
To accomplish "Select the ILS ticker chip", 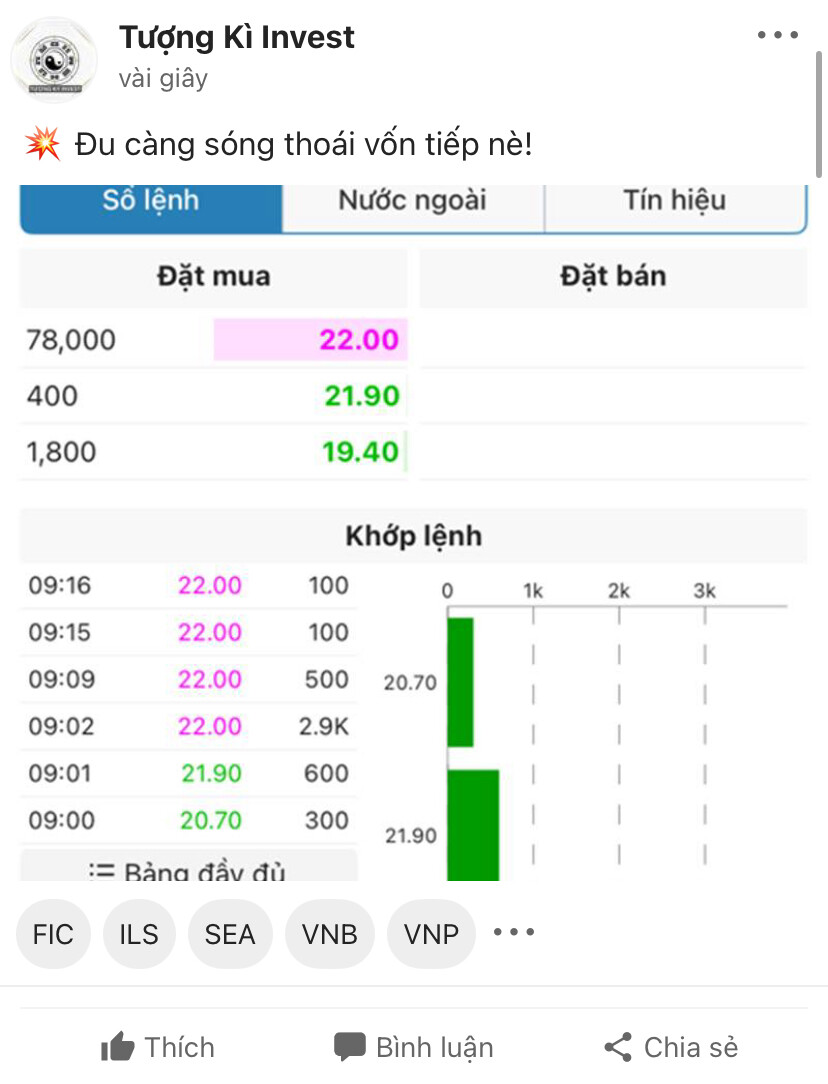I will [139, 934].
